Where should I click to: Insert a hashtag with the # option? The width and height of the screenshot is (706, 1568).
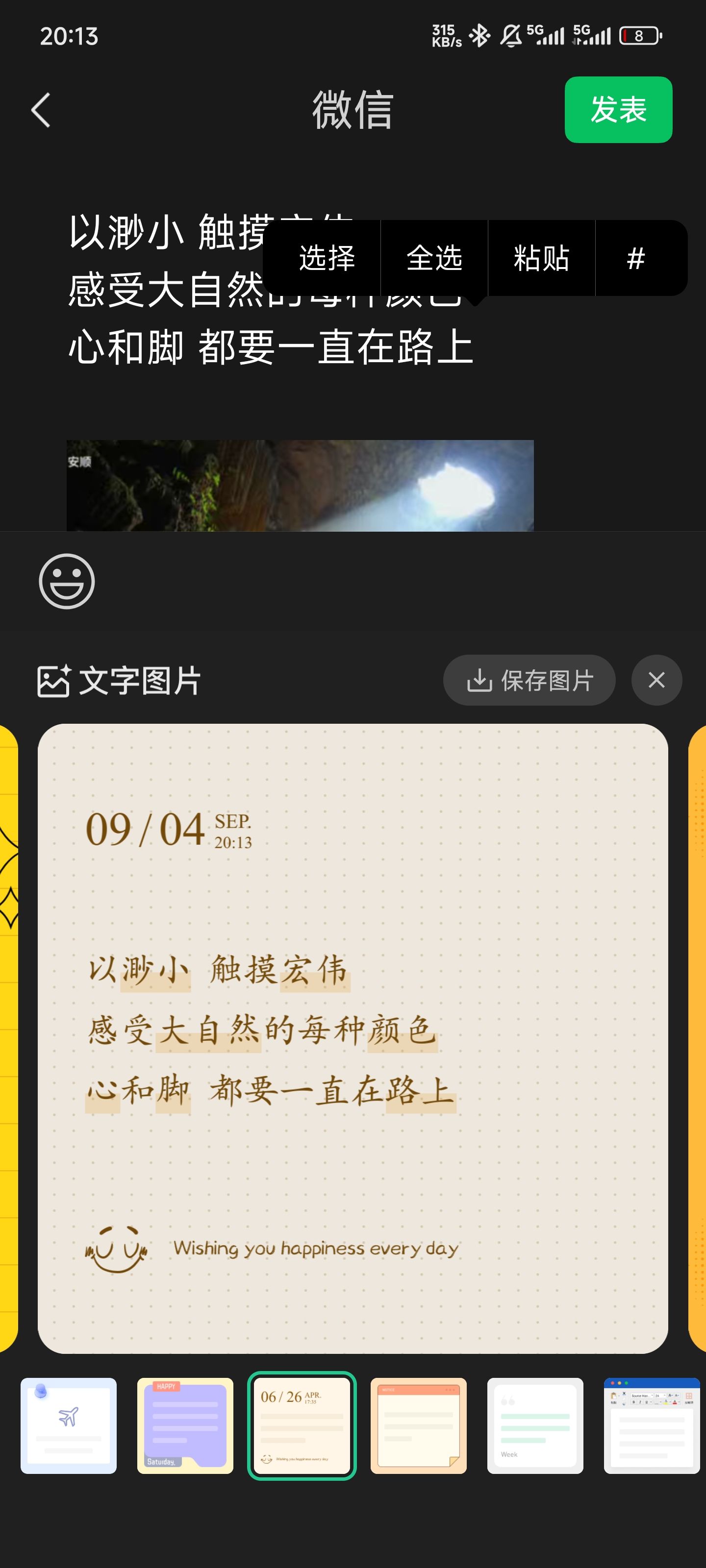coord(636,258)
